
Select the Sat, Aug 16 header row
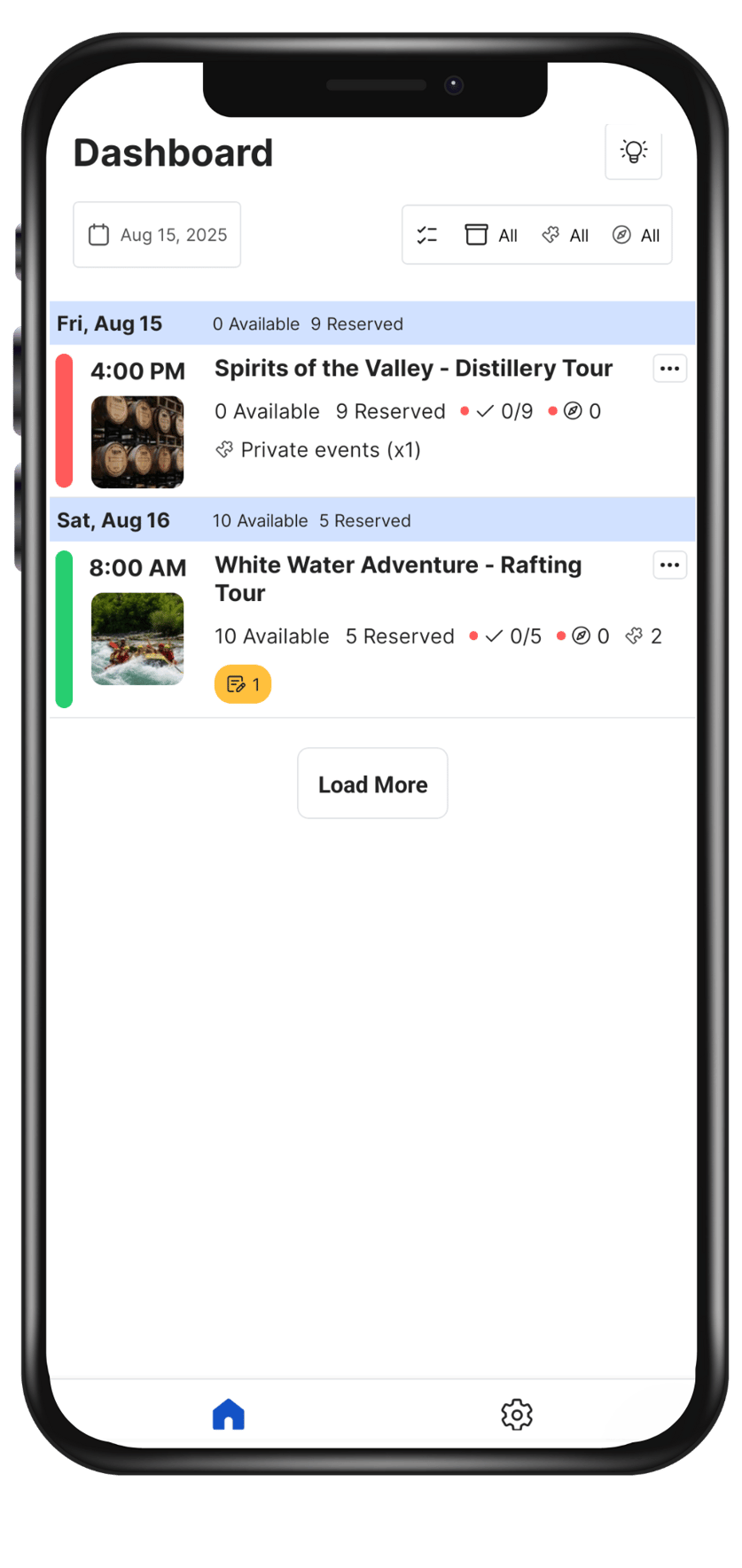113,520
